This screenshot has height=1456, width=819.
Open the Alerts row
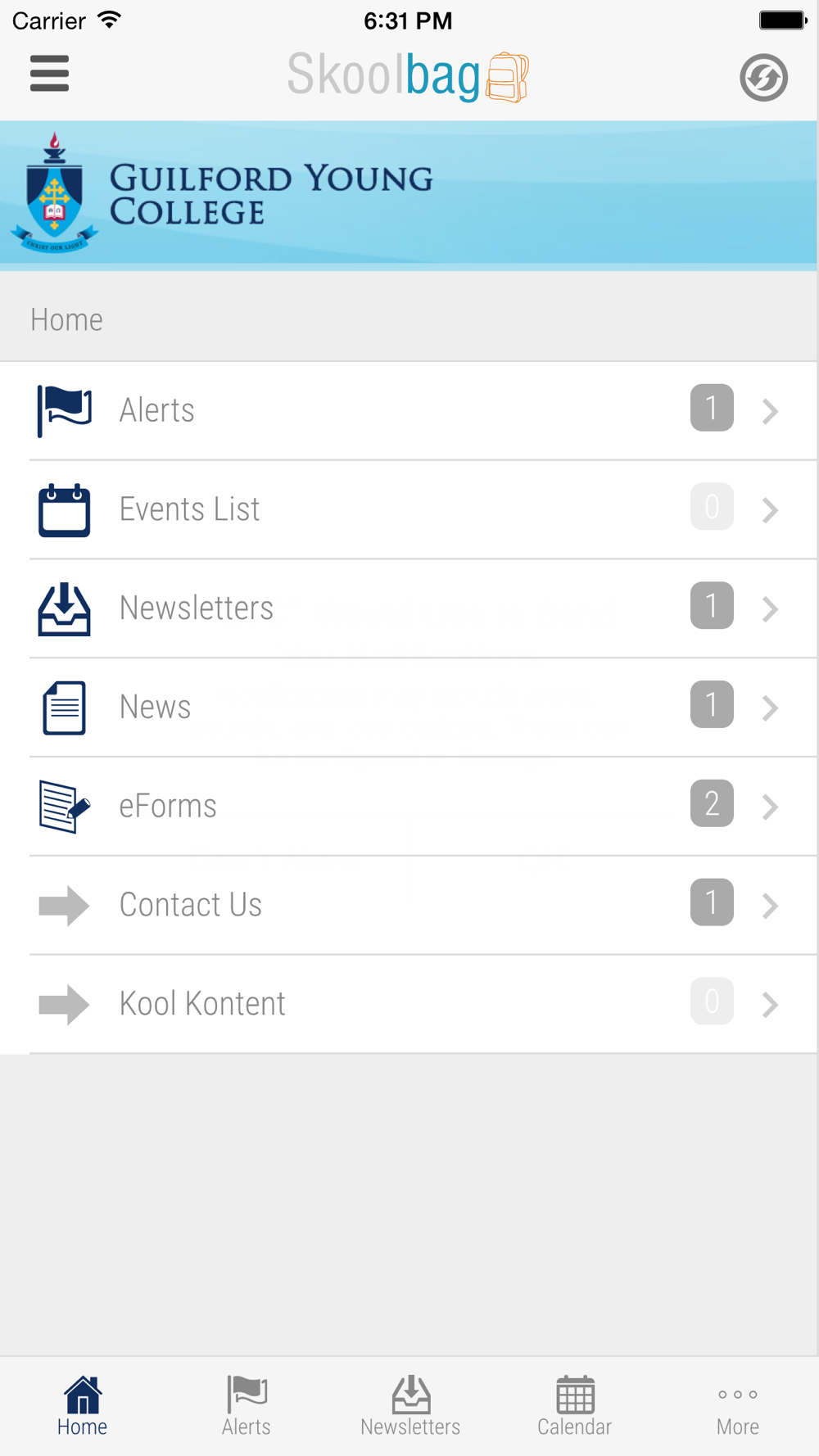click(409, 410)
